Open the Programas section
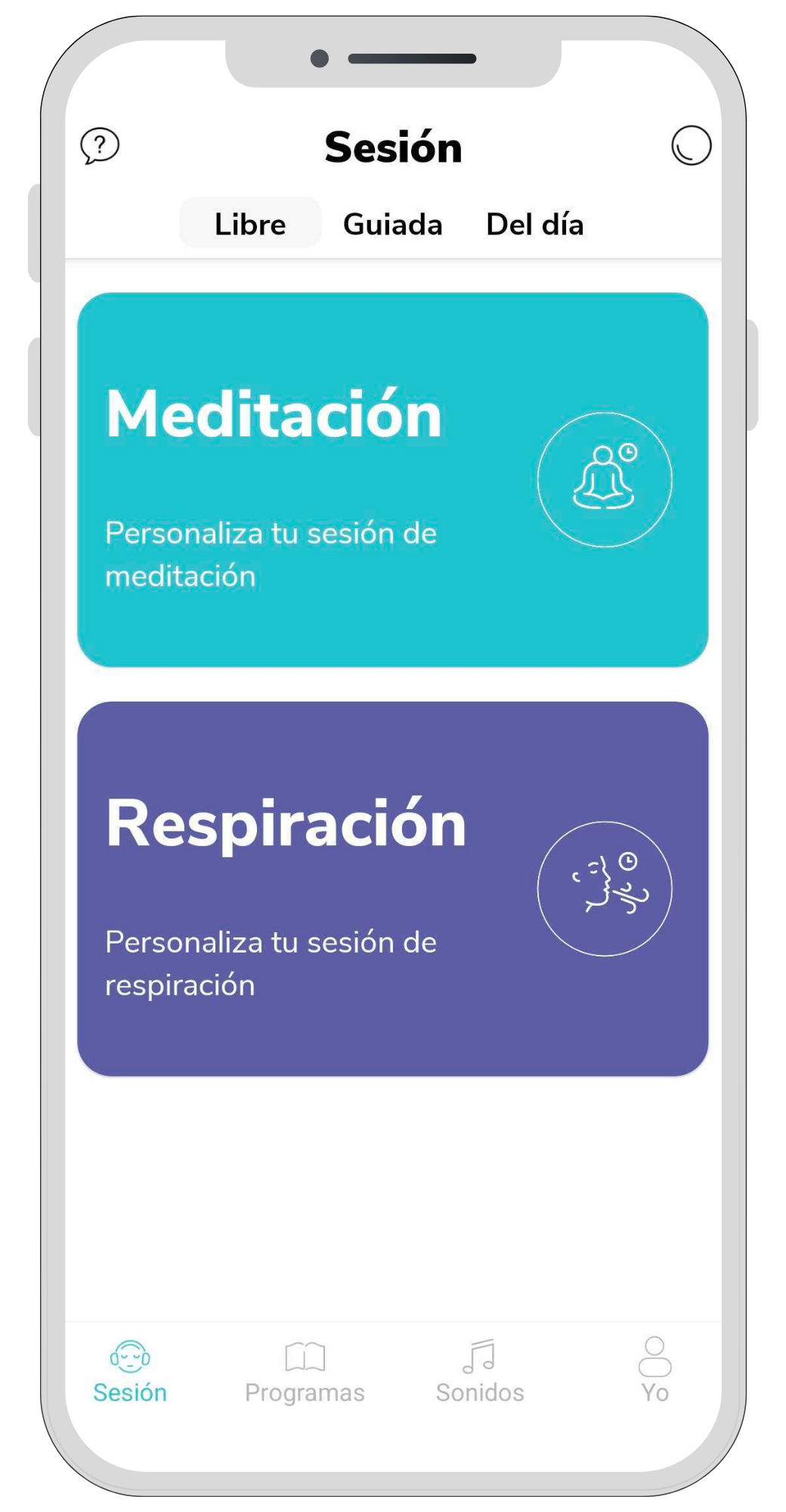This screenshot has width=786, height=1512. click(x=305, y=1371)
